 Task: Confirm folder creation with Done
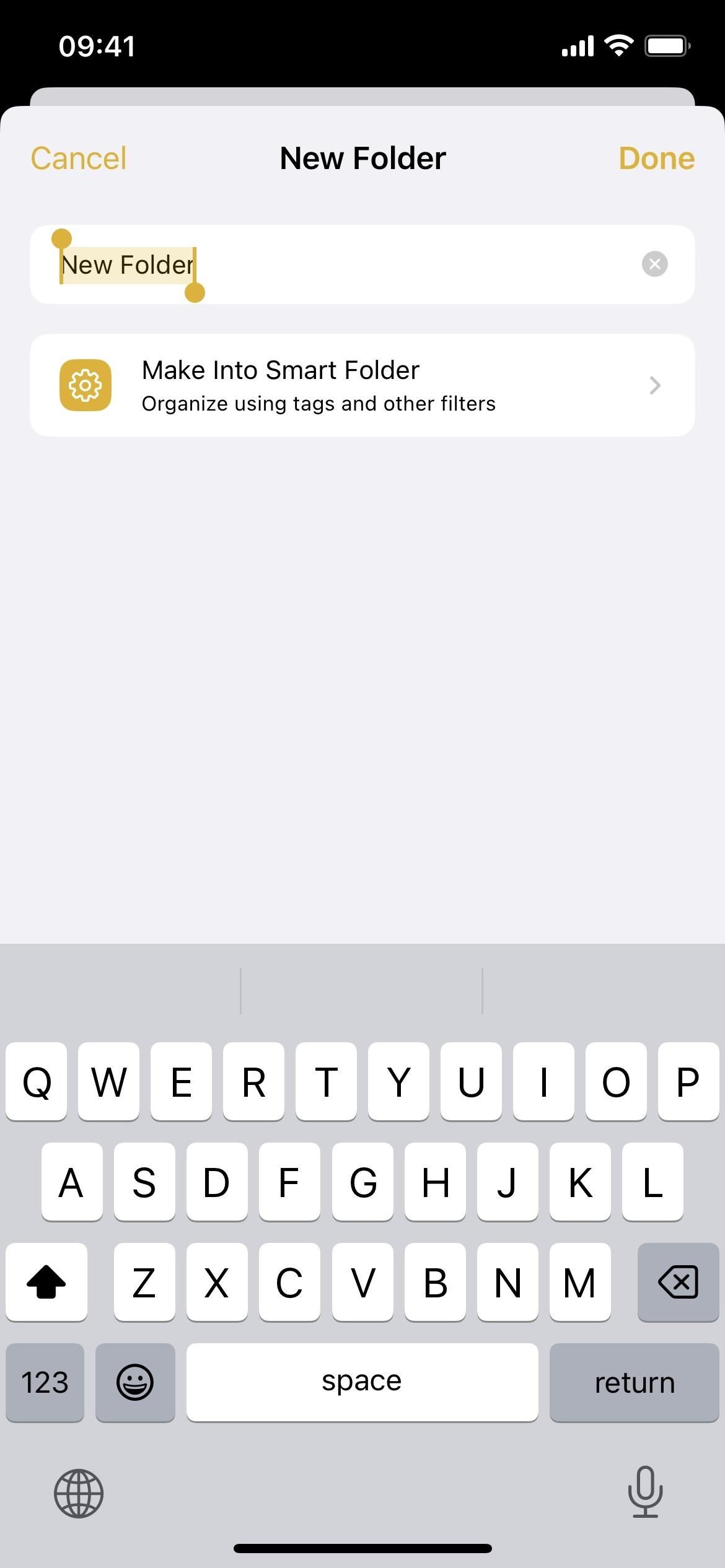point(656,159)
